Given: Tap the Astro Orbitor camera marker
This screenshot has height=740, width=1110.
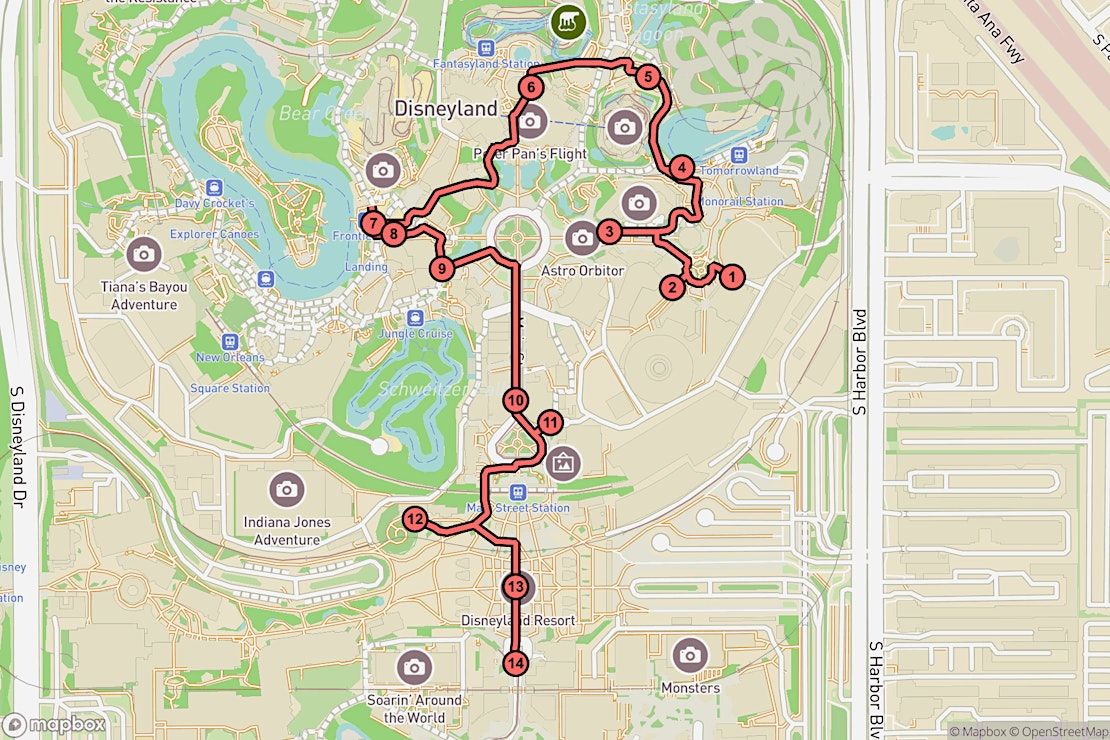Looking at the screenshot, I should [583, 238].
